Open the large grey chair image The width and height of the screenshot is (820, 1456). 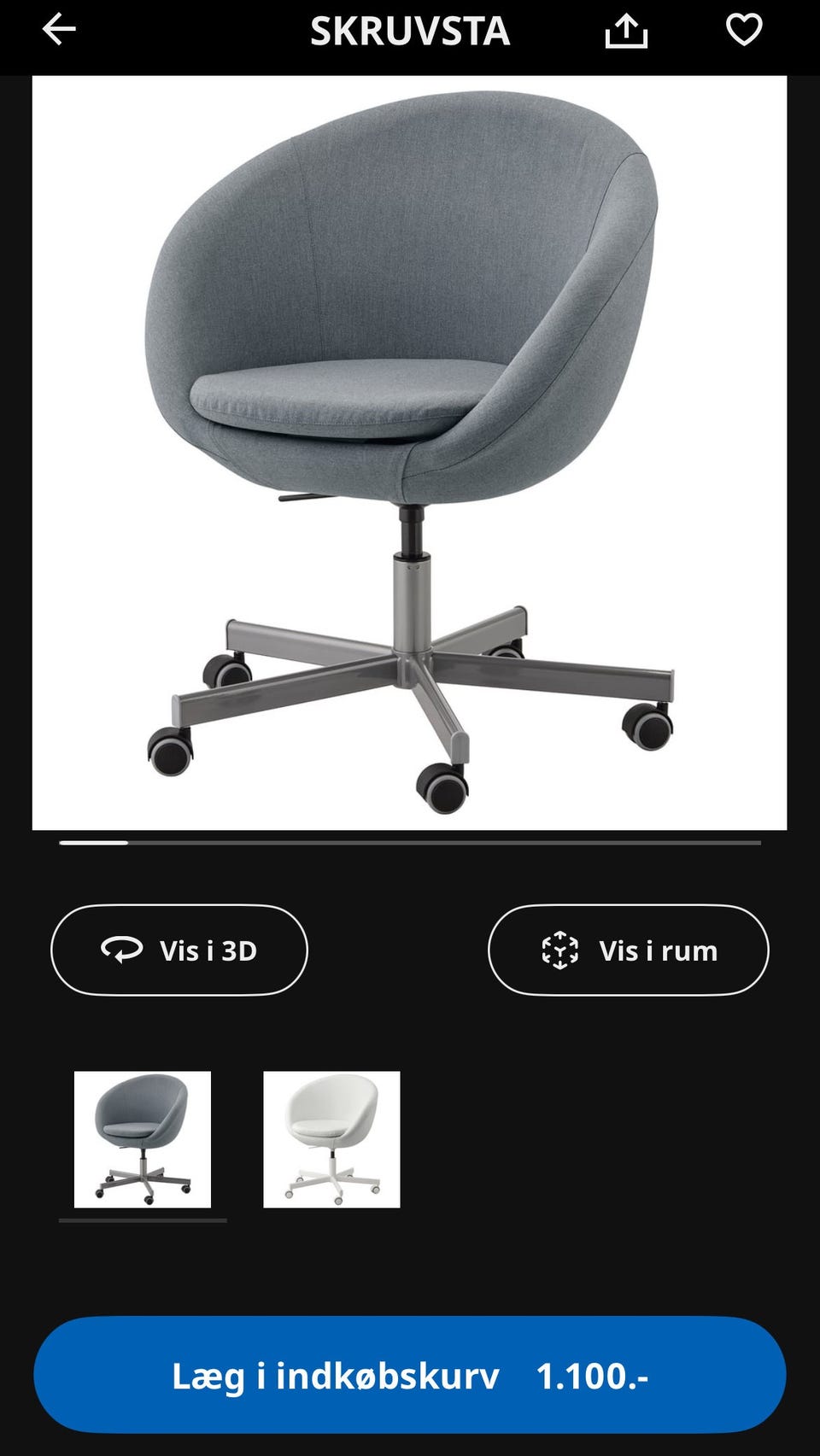coord(409,453)
